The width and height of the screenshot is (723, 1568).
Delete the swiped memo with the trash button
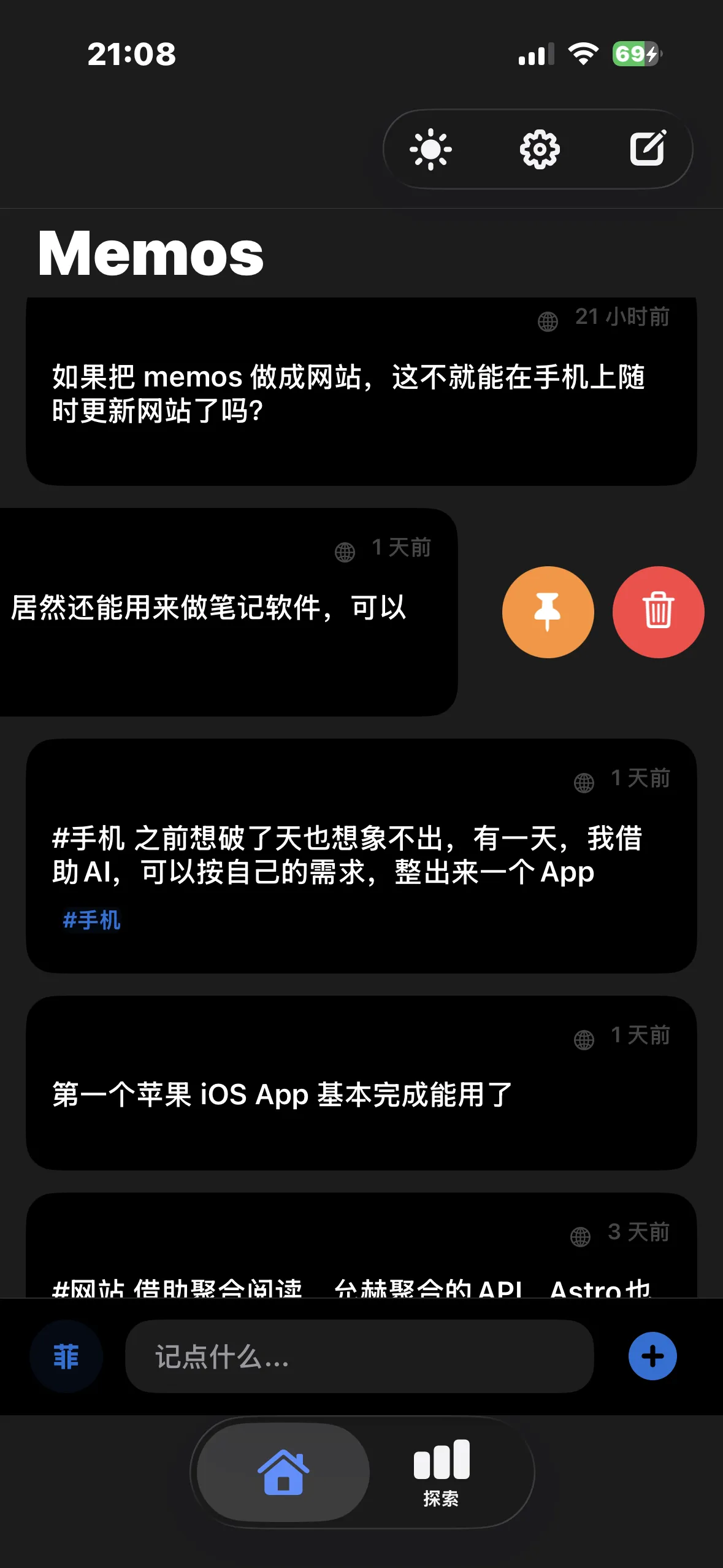(x=658, y=612)
